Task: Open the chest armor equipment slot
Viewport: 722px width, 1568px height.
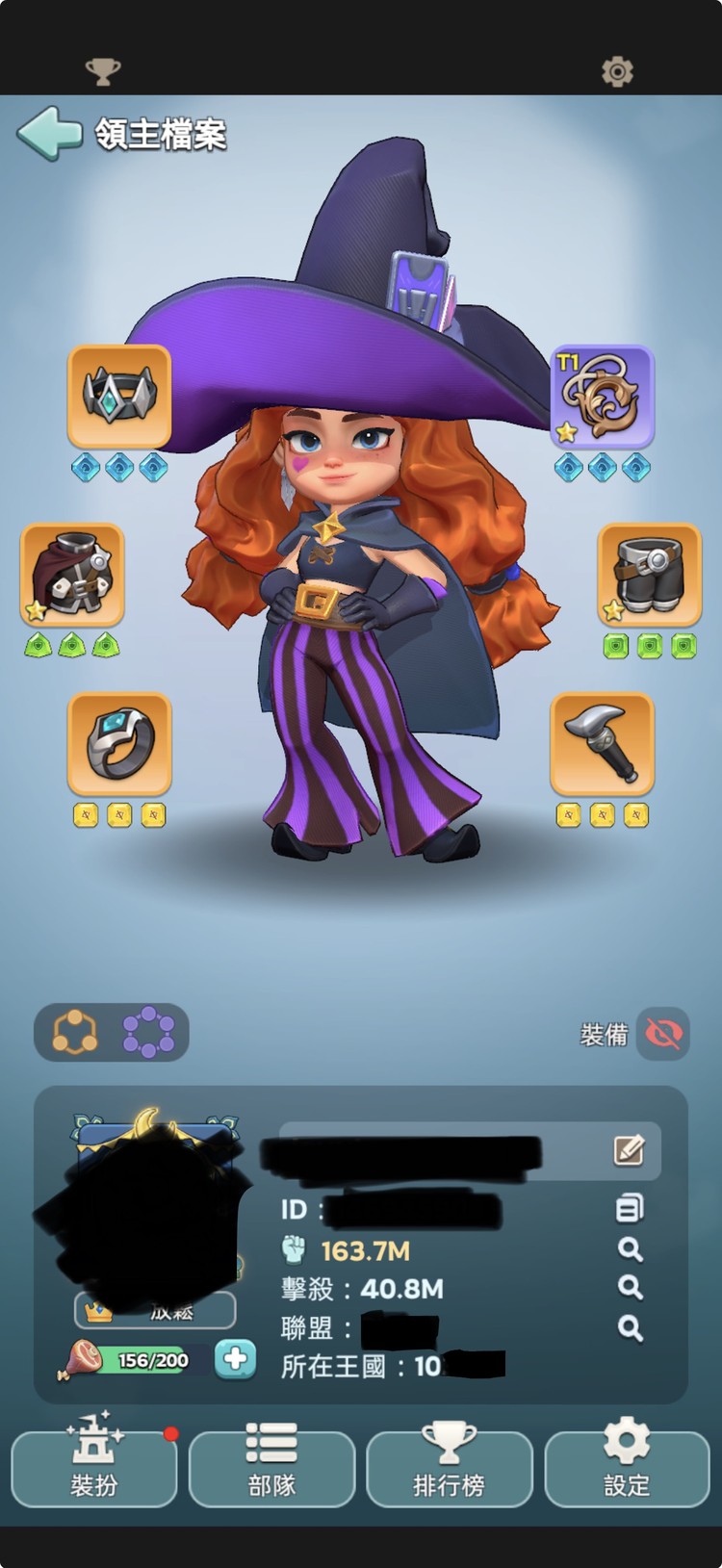Action: pos(72,575)
